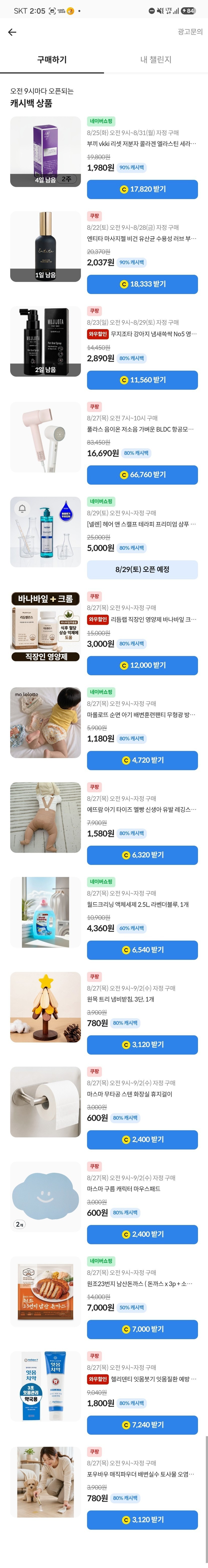Tap the 12,000 받기 button
This screenshot has height=1568, width=208.
point(142,665)
